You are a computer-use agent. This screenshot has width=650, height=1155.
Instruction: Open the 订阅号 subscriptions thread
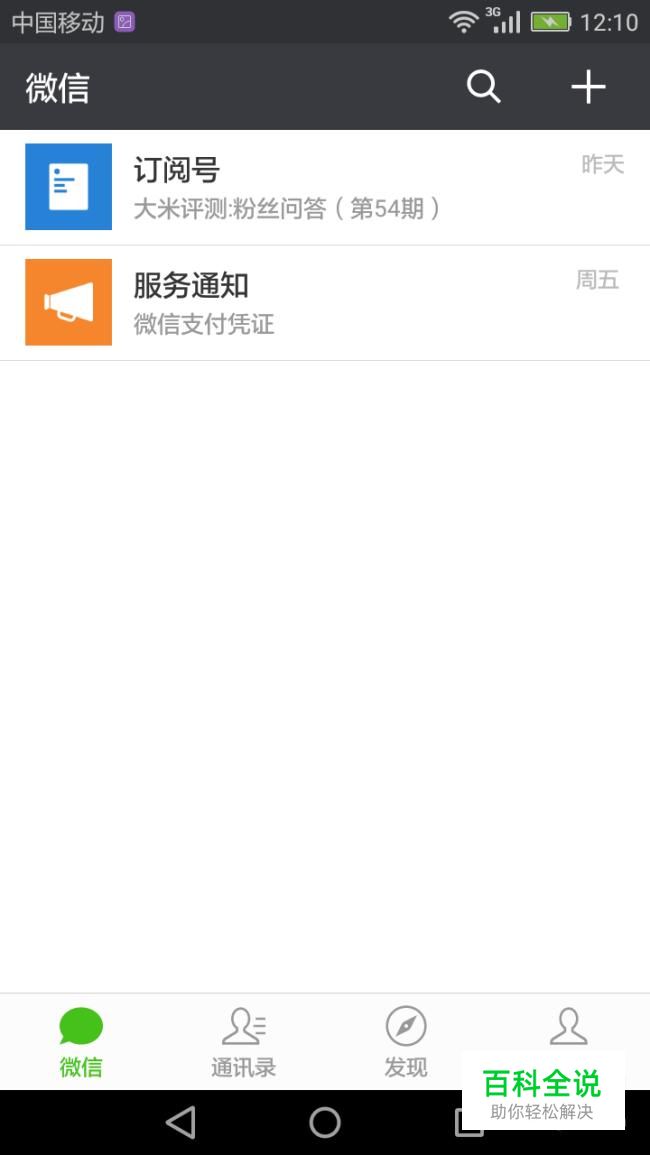coord(325,187)
